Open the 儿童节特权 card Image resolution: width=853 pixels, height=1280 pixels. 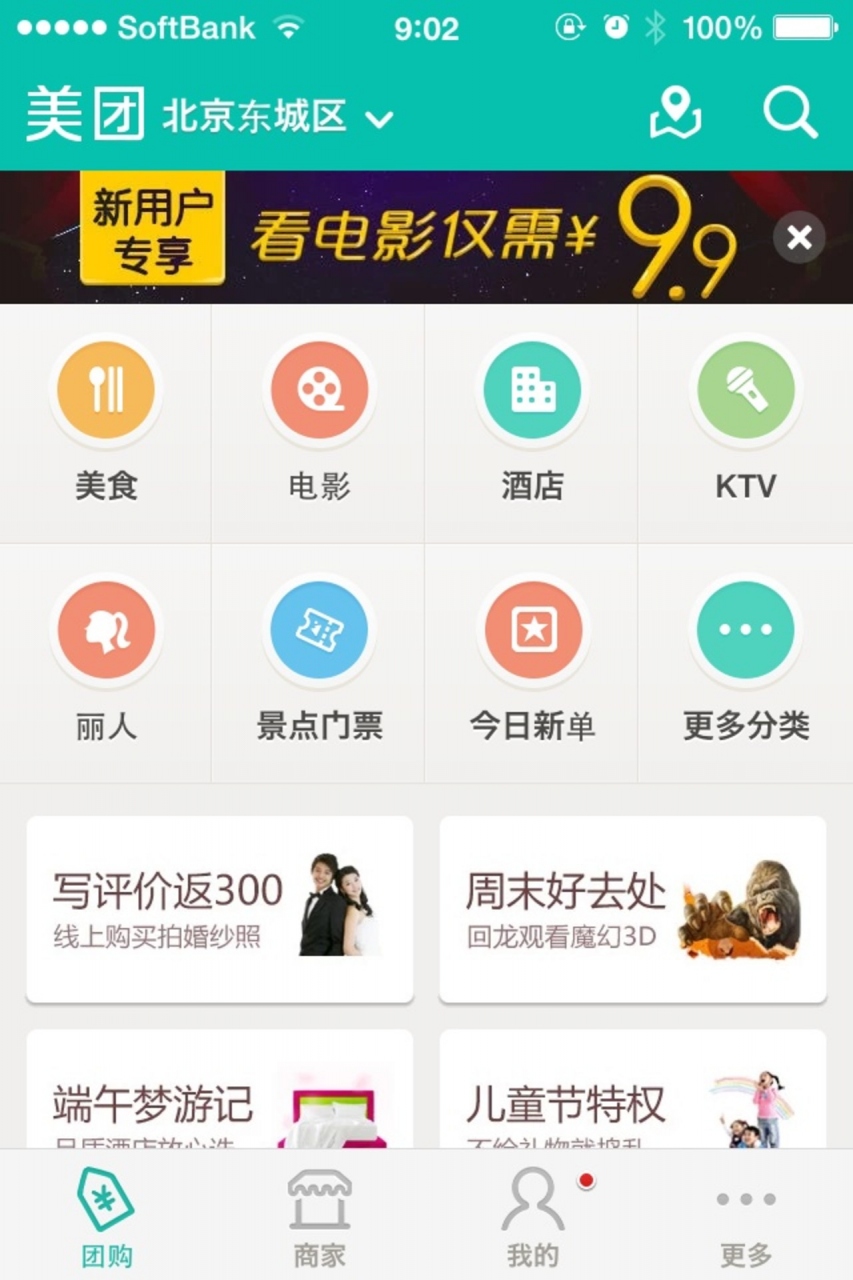point(632,1090)
